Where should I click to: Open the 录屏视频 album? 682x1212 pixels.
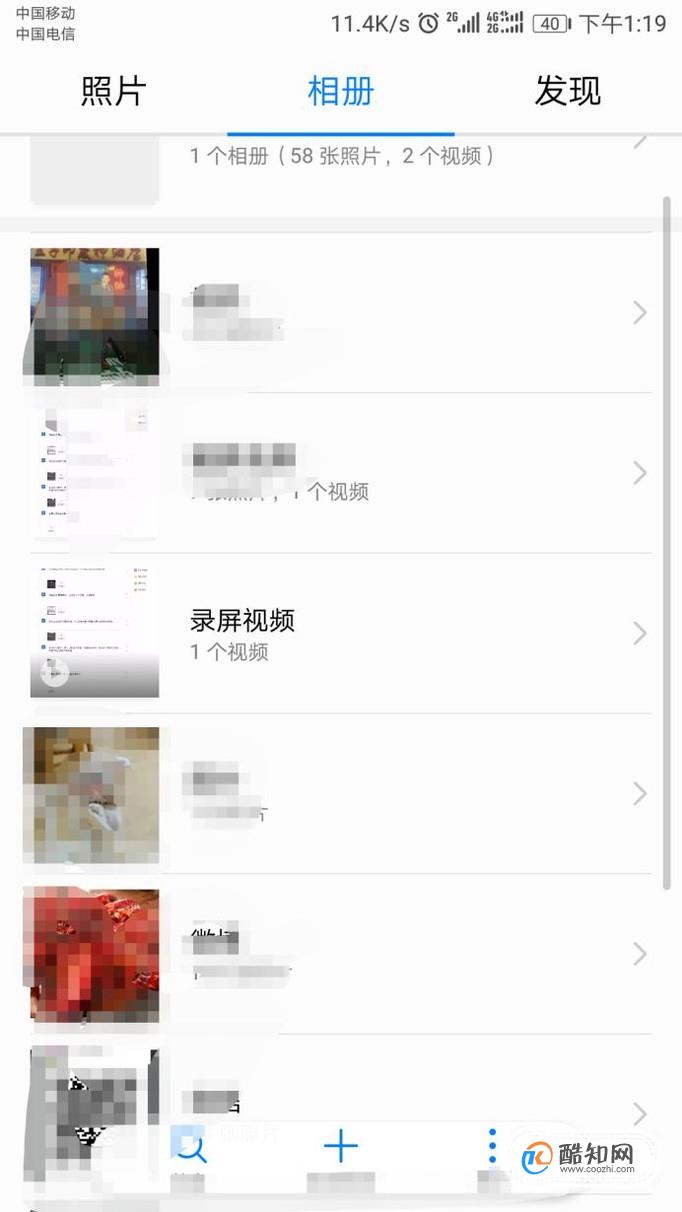341,633
